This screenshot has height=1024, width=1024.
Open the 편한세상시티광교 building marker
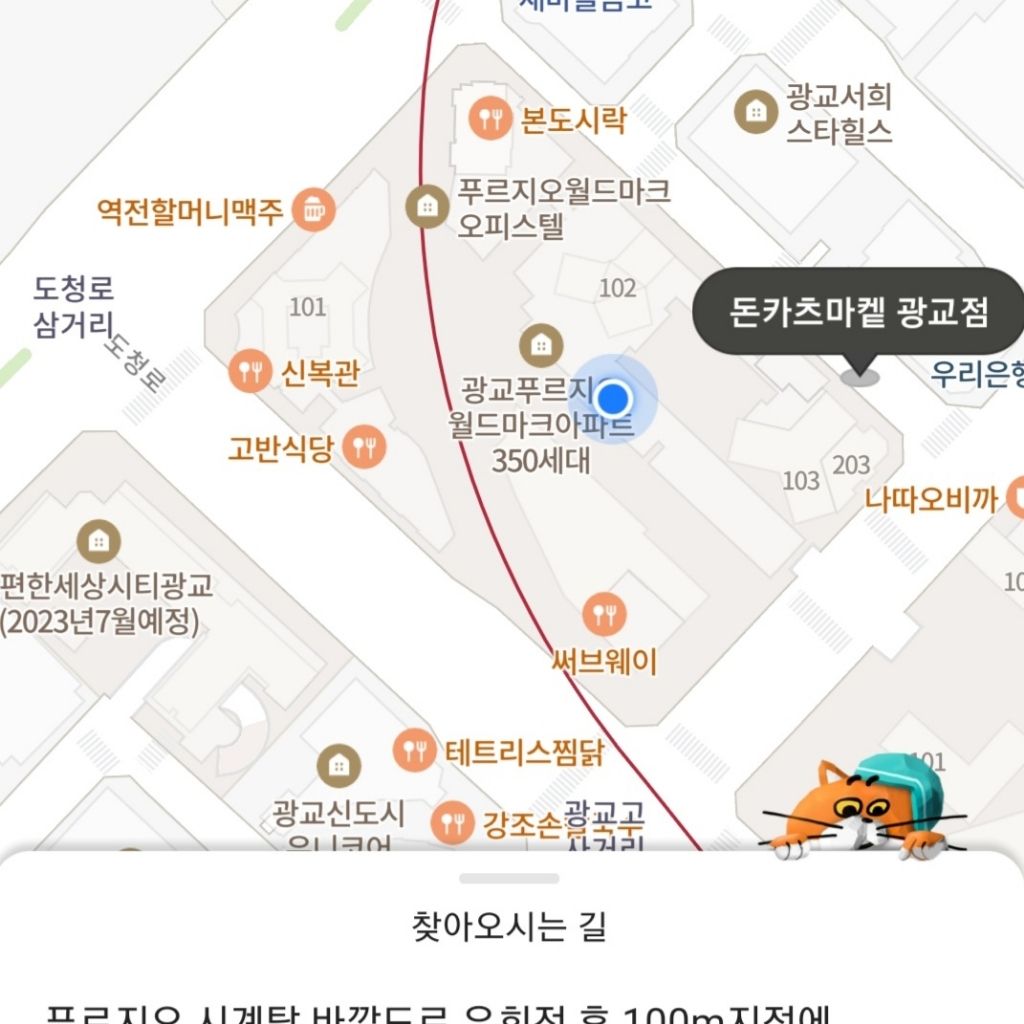98,541
